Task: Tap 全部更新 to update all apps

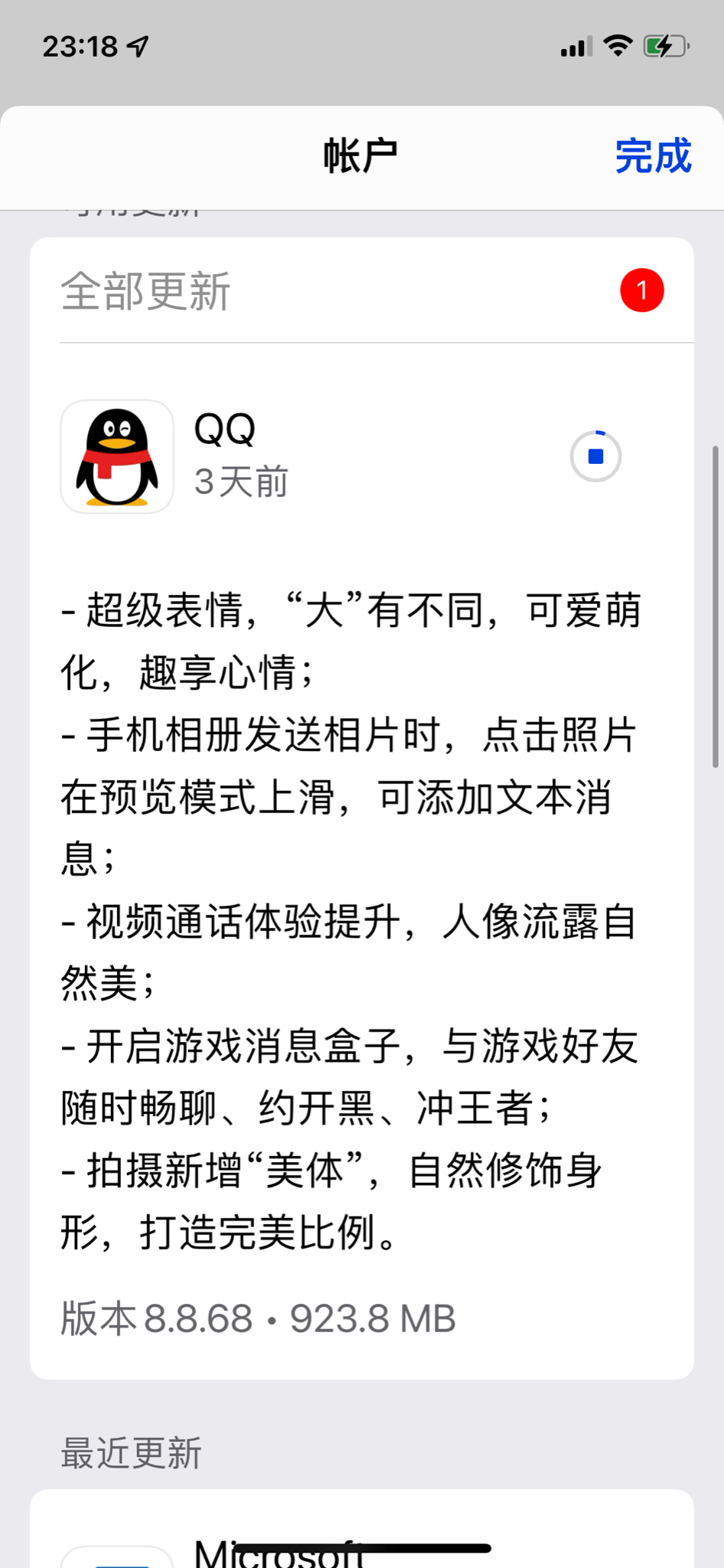Action: coord(145,292)
